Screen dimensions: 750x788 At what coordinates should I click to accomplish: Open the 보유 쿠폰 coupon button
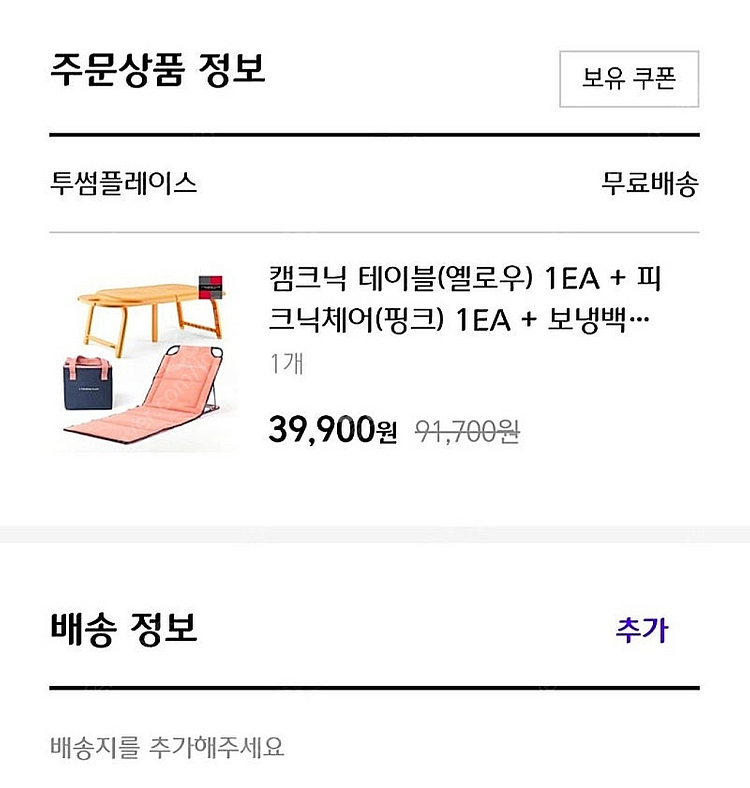point(629,79)
